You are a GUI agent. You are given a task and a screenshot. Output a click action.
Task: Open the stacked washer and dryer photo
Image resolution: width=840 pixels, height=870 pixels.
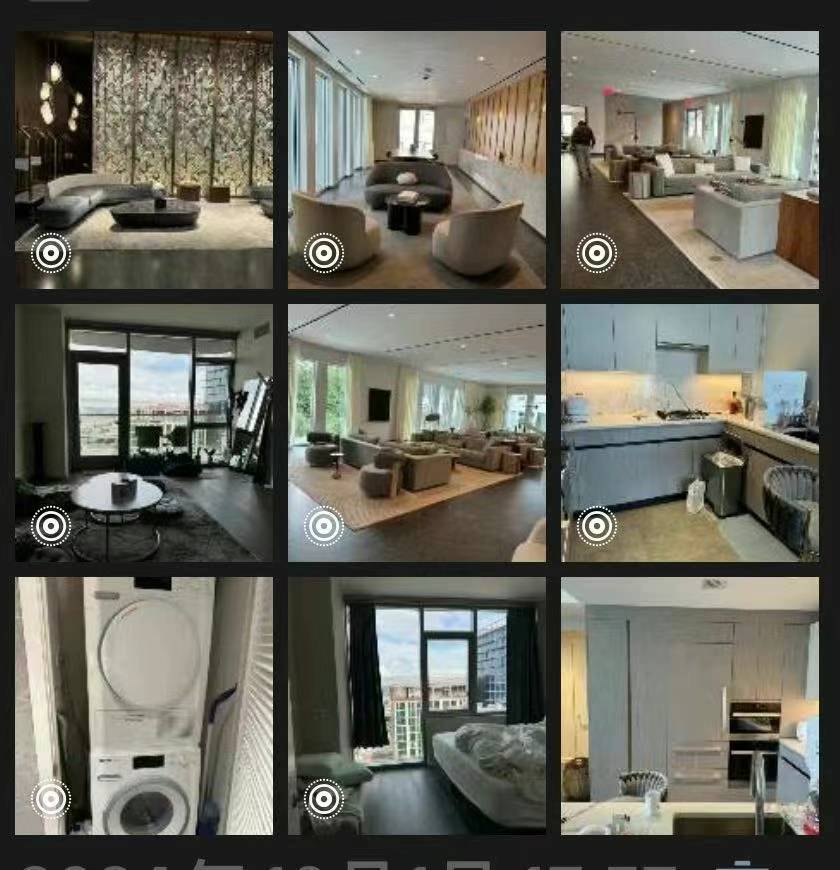[x=144, y=705]
